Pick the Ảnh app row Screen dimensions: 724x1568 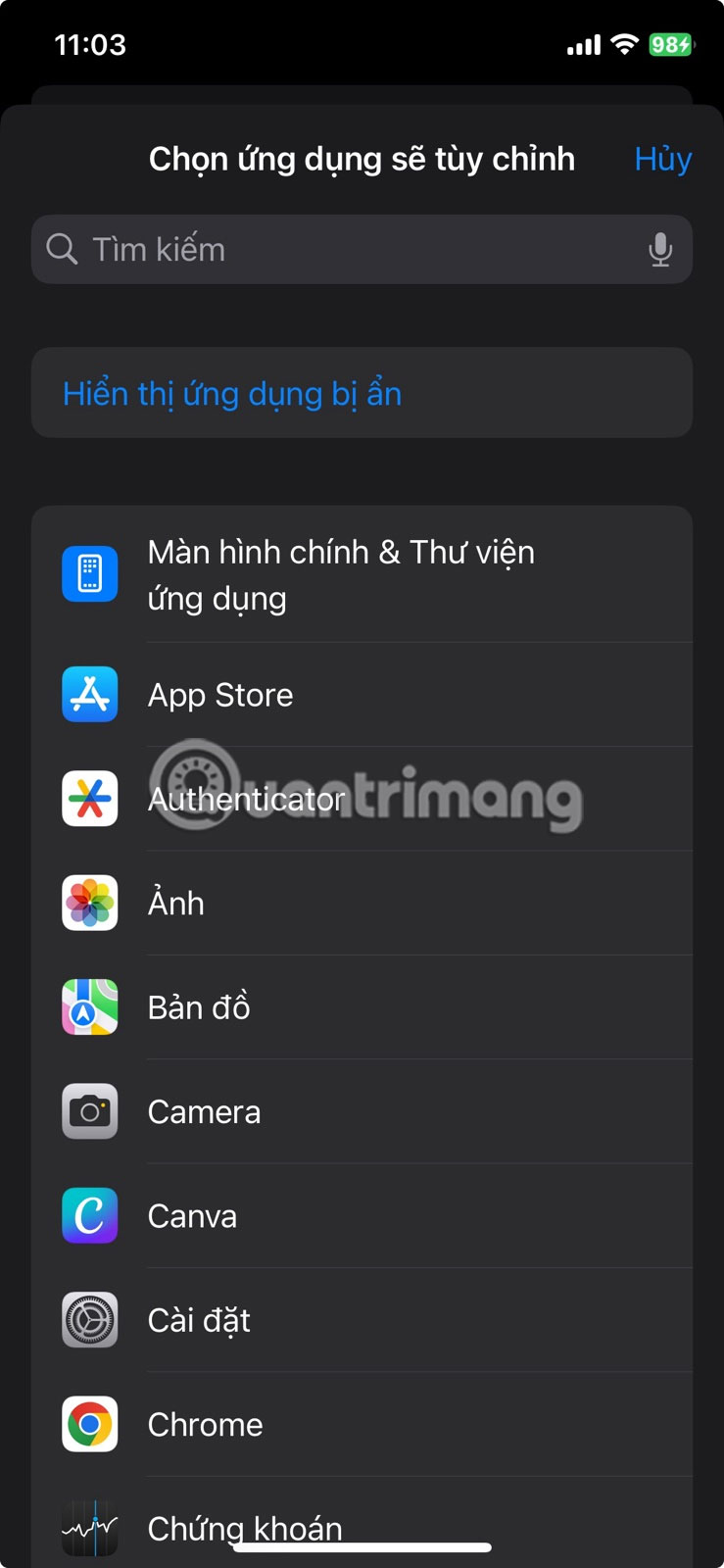(x=361, y=903)
